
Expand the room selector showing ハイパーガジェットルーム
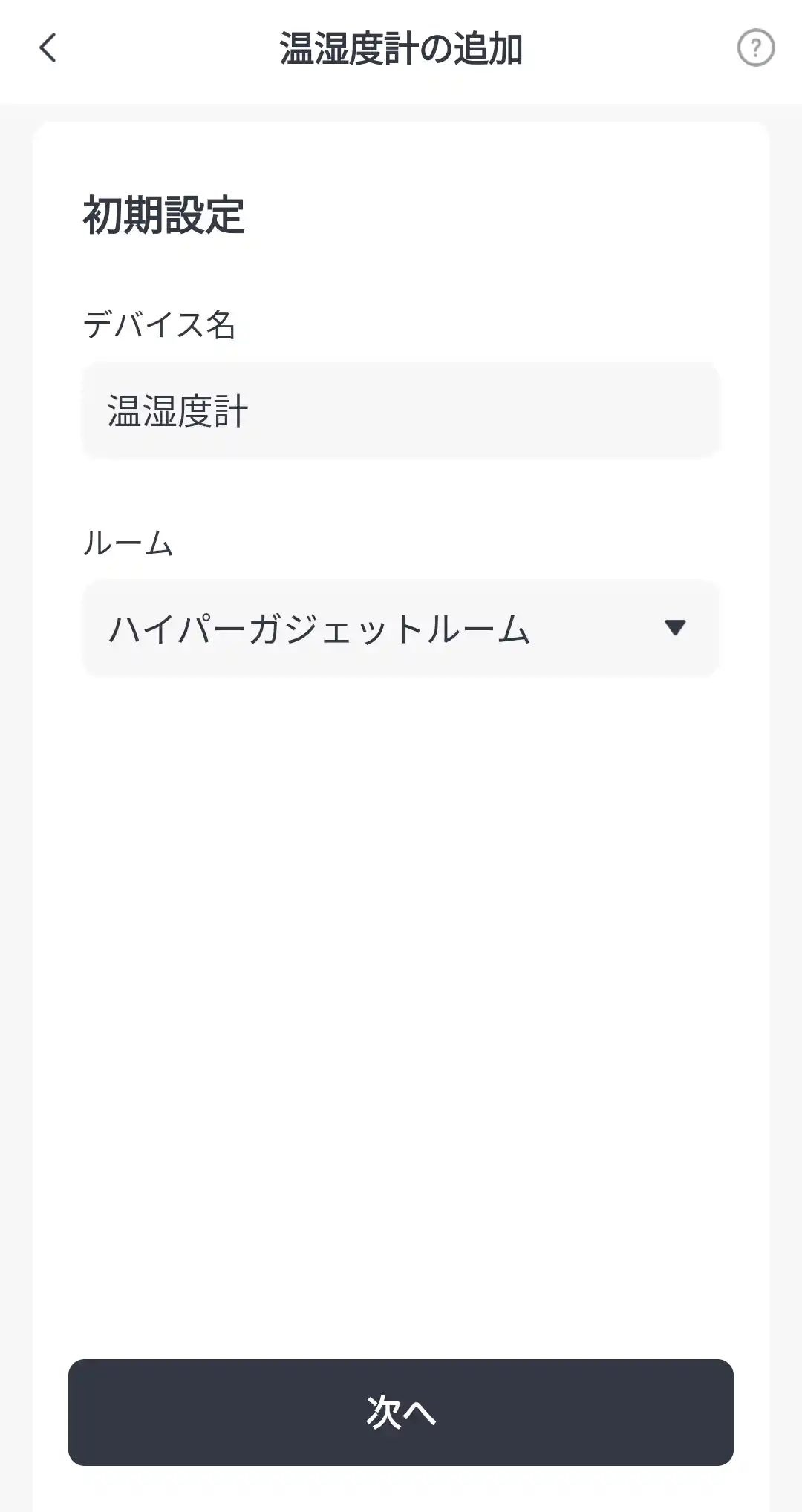point(401,629)
